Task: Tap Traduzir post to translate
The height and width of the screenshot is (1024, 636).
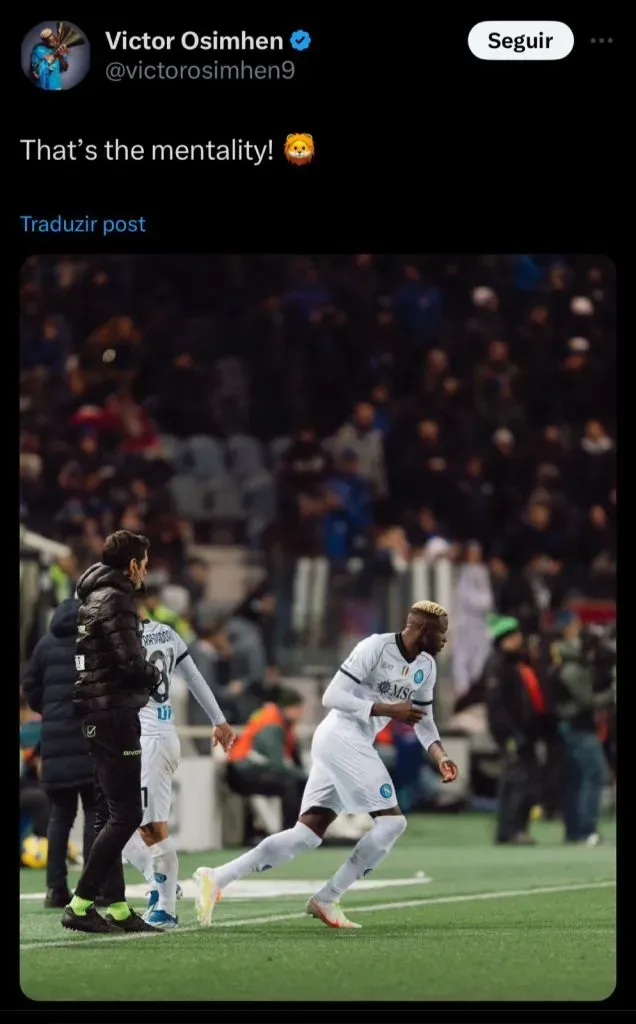Action: (83, 224)
